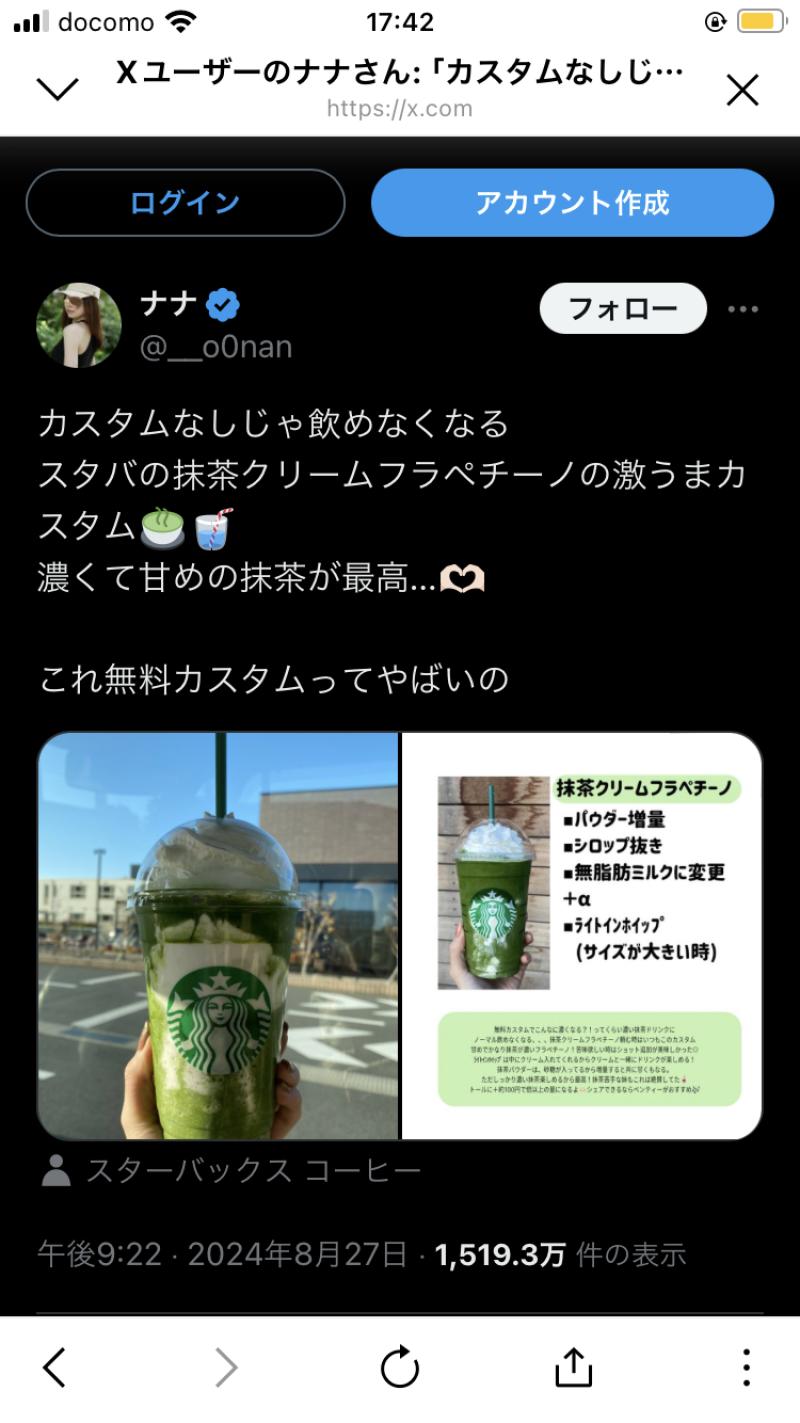The height and width of the screenshot is (1423, 800).
Task: Open the browser's vertical dots menu
Action: point(746,1367)
